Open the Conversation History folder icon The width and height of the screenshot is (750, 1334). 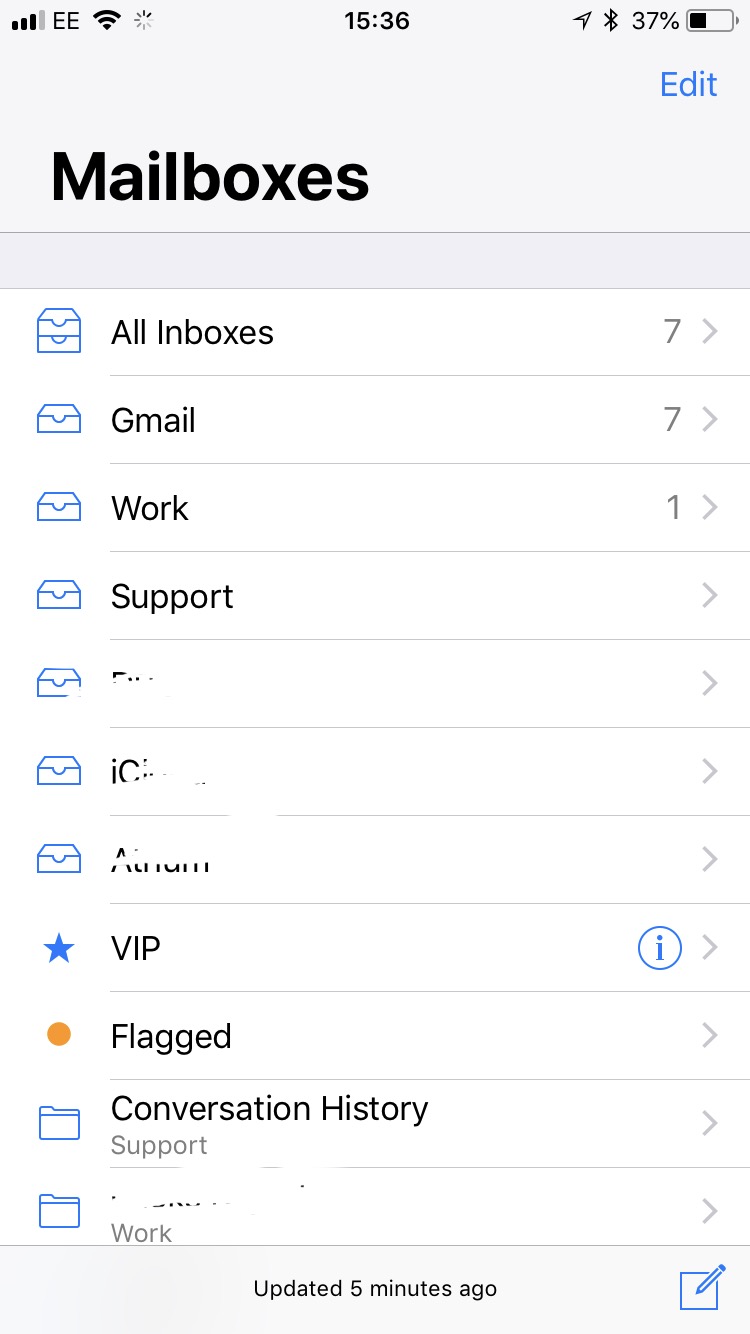(58, 1123)
